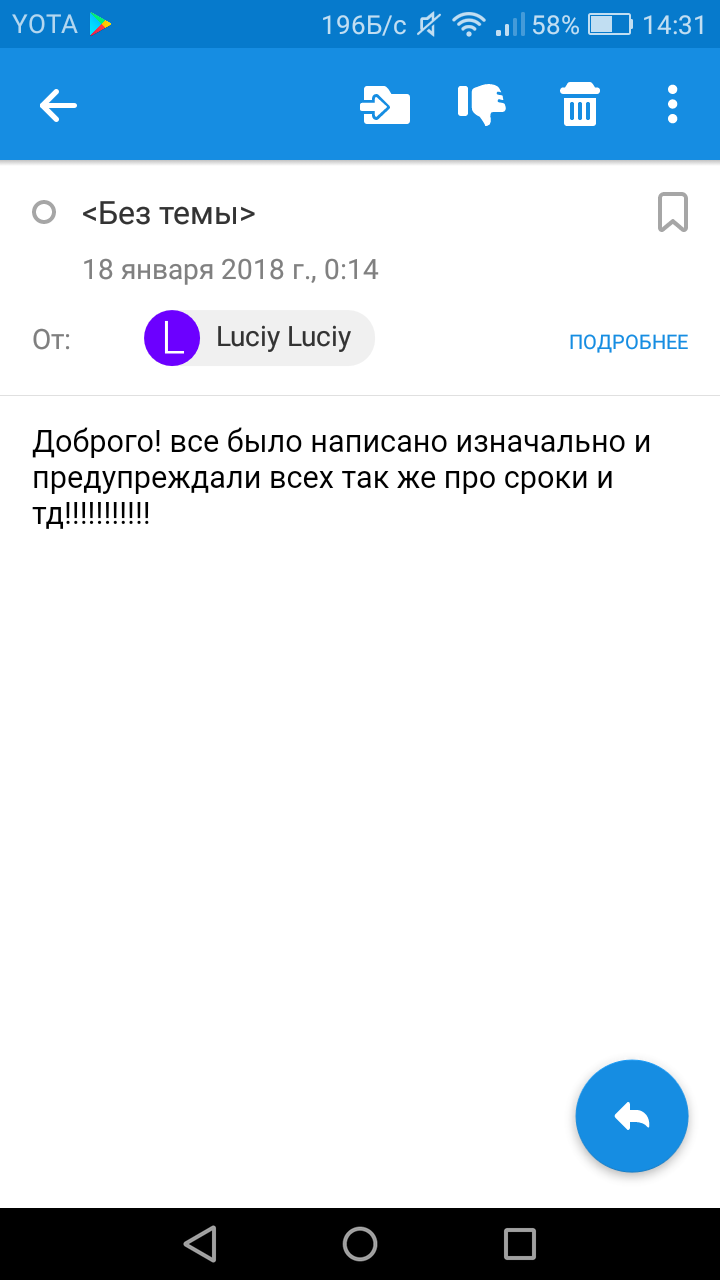
Task: Open the recent apps view
Action: (x=520, y=1244)
